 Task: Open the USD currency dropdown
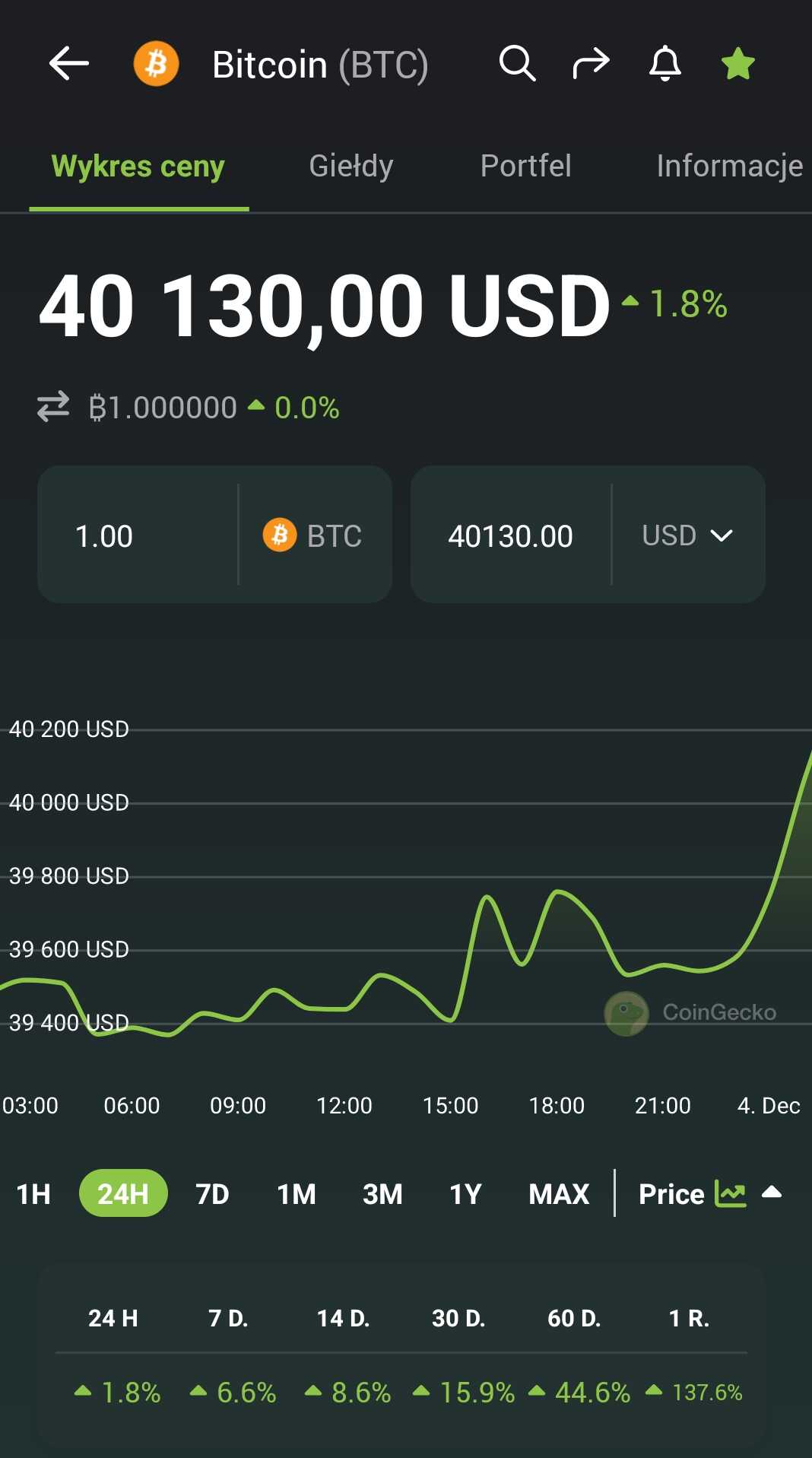687,535
